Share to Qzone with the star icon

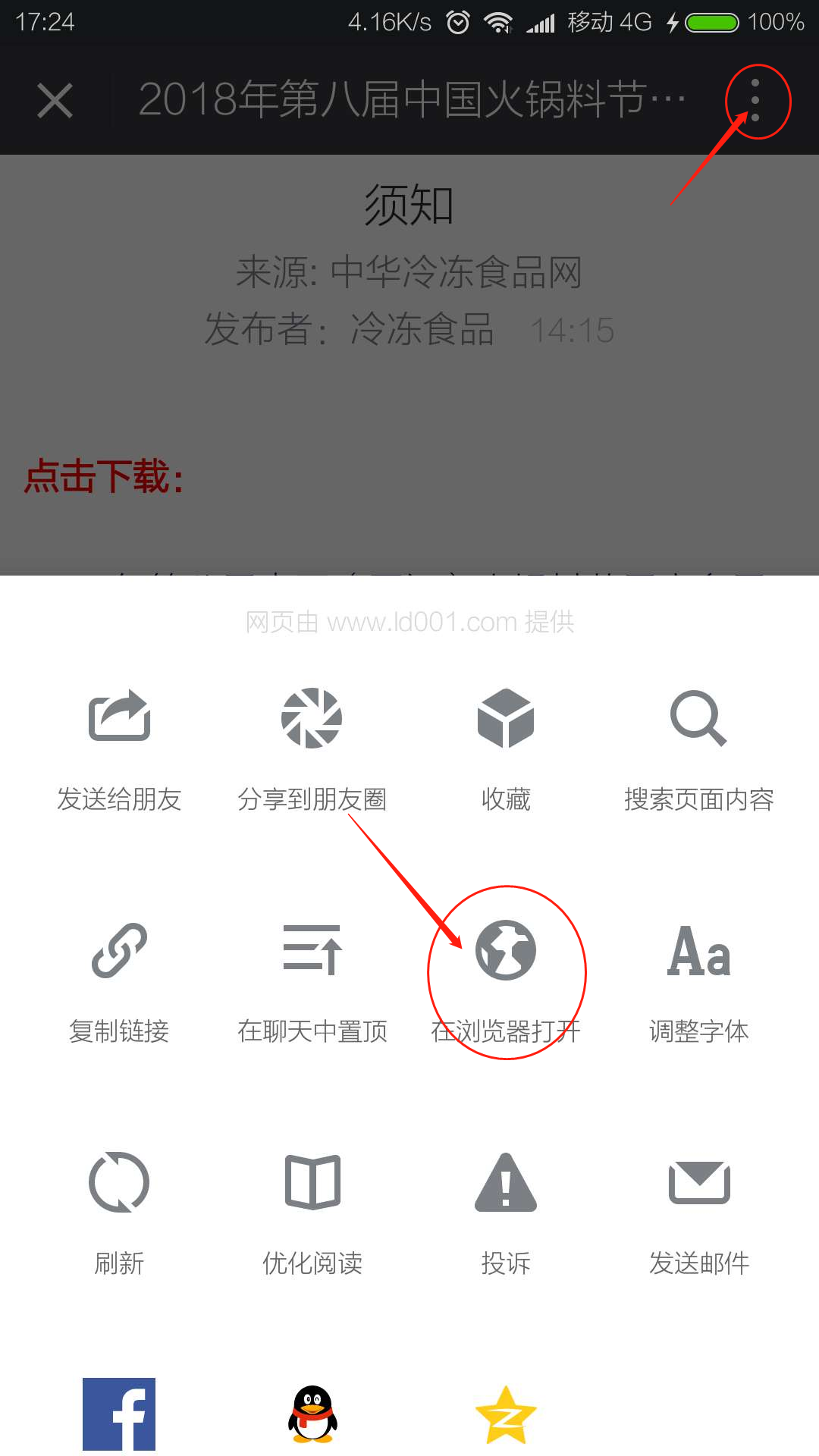click(x=506, y=1414)
